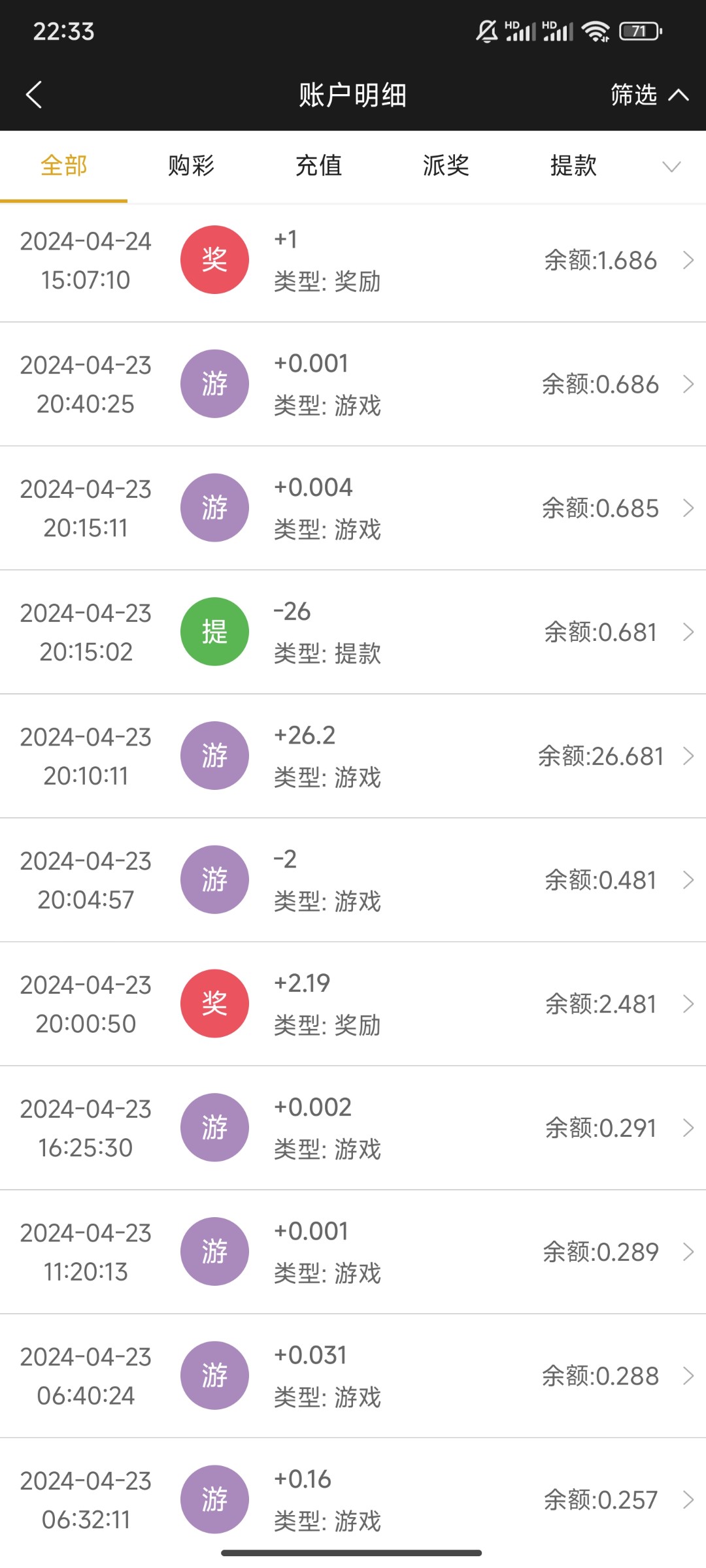Viewport: 706px width, 1568px height.
Task: Tap the battery level indicator
Action: 637,29
